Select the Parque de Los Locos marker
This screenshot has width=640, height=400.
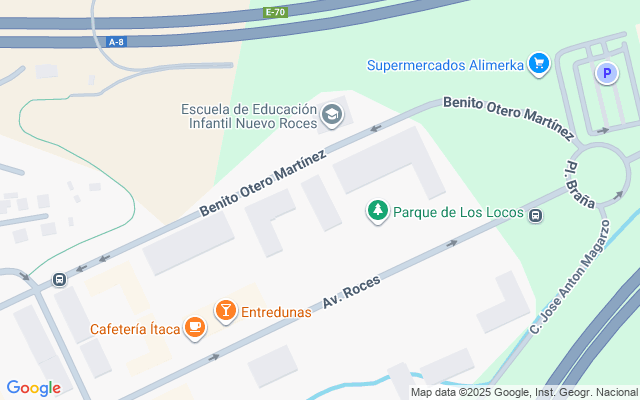click(378, 211)
